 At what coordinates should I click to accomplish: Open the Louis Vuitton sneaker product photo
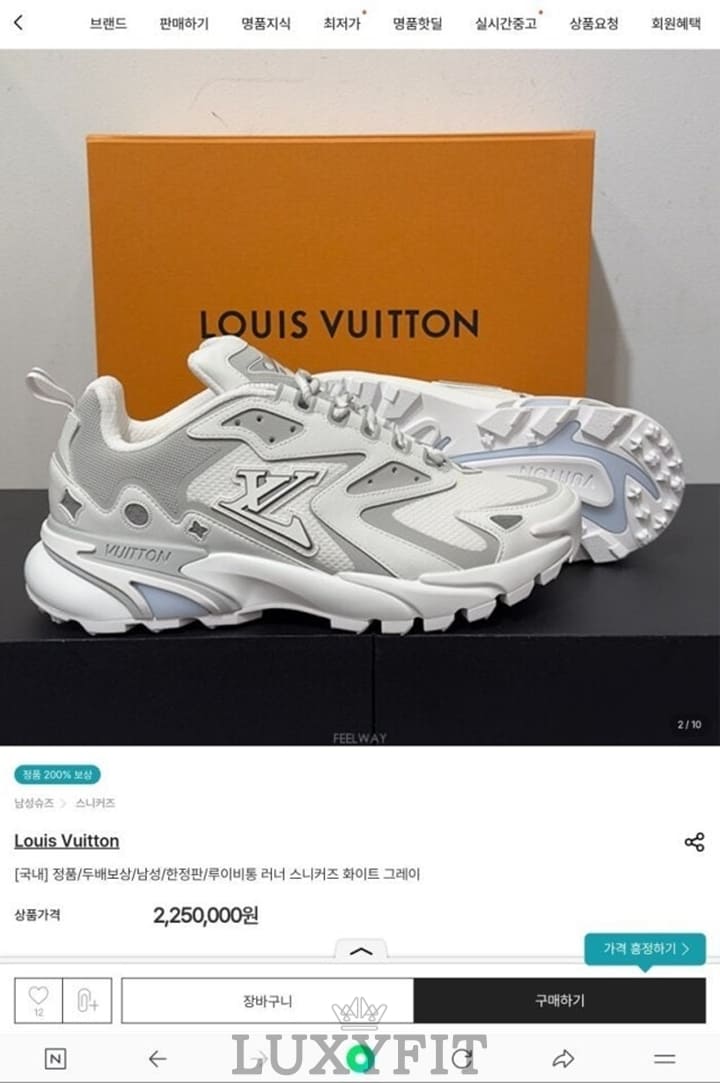coord(360,400)
